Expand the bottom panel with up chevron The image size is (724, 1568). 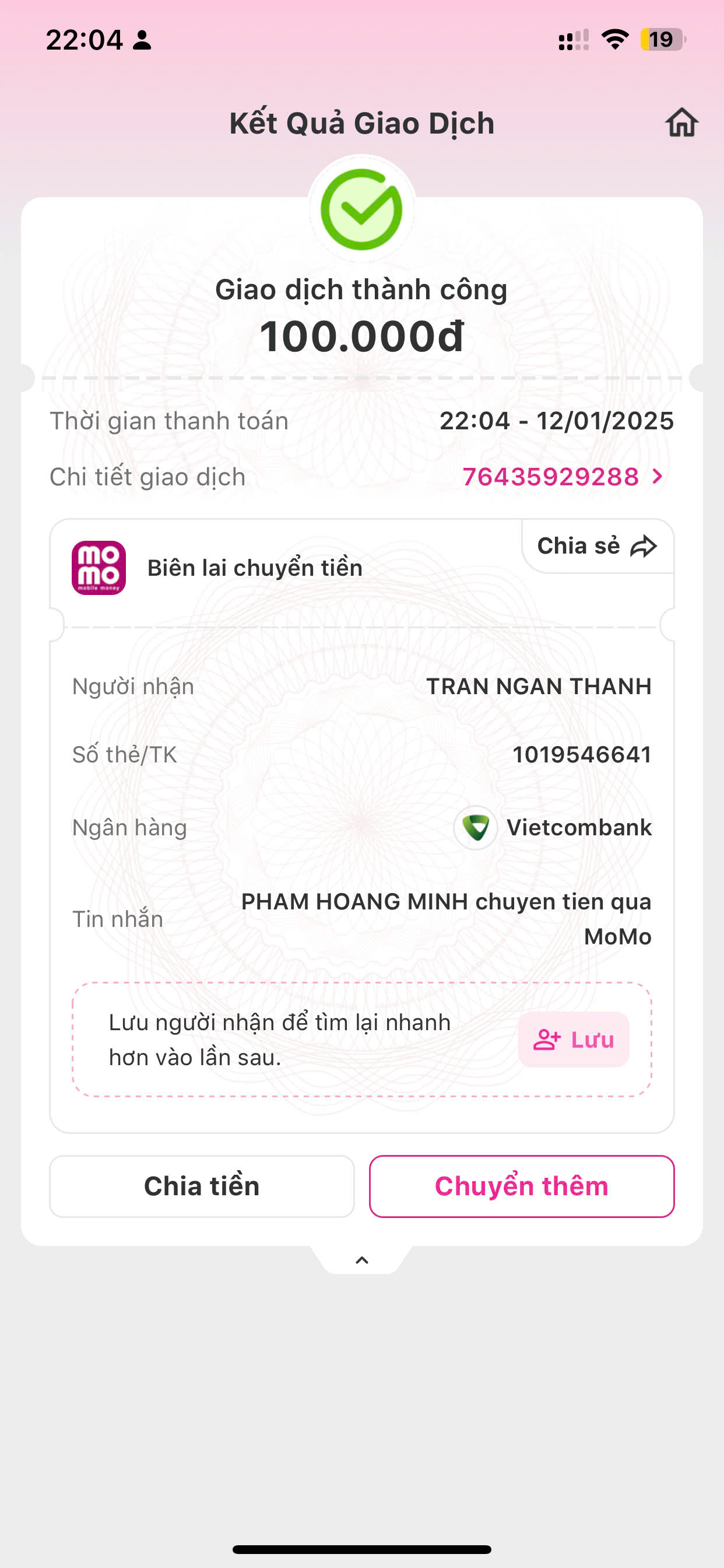(361, 1260)
